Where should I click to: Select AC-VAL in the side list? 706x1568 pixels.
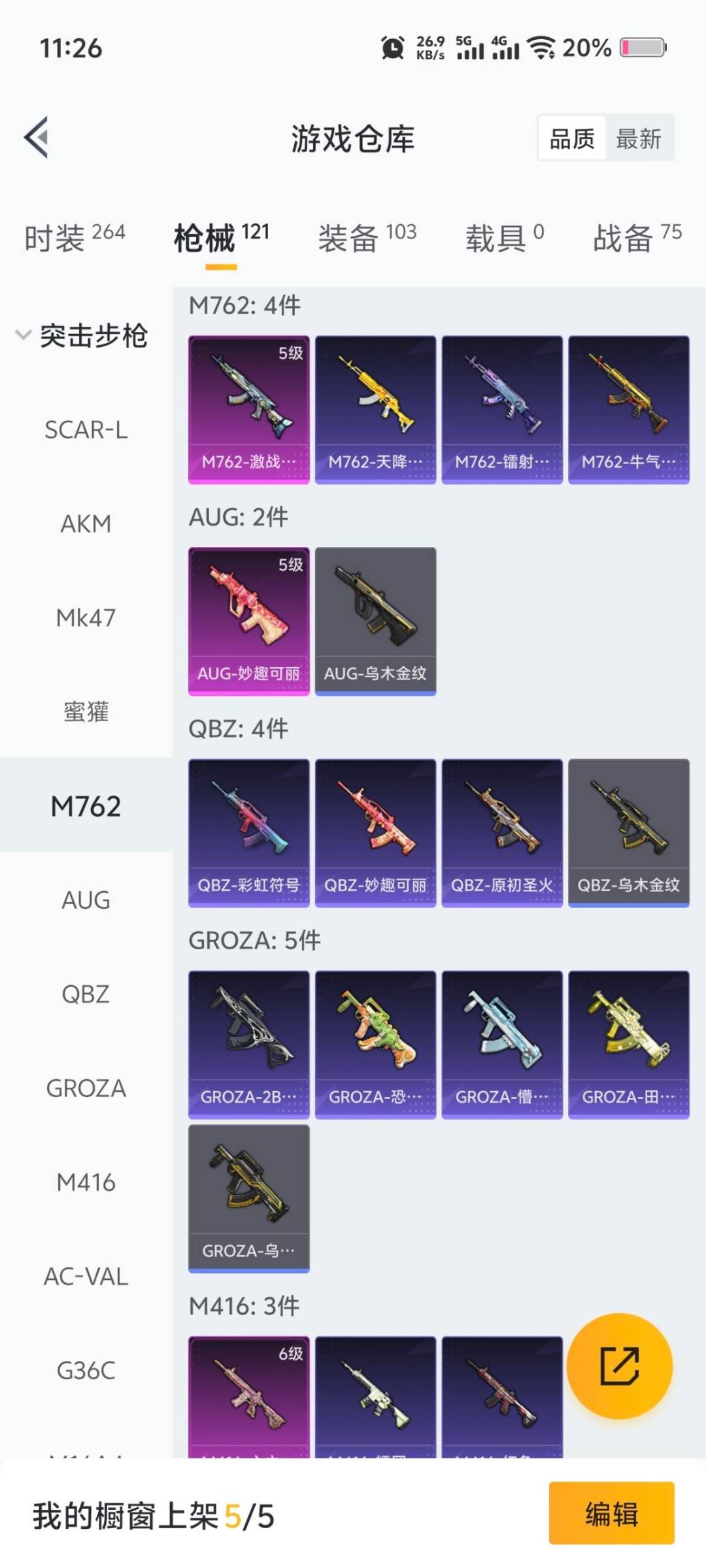pos(86,1277)
